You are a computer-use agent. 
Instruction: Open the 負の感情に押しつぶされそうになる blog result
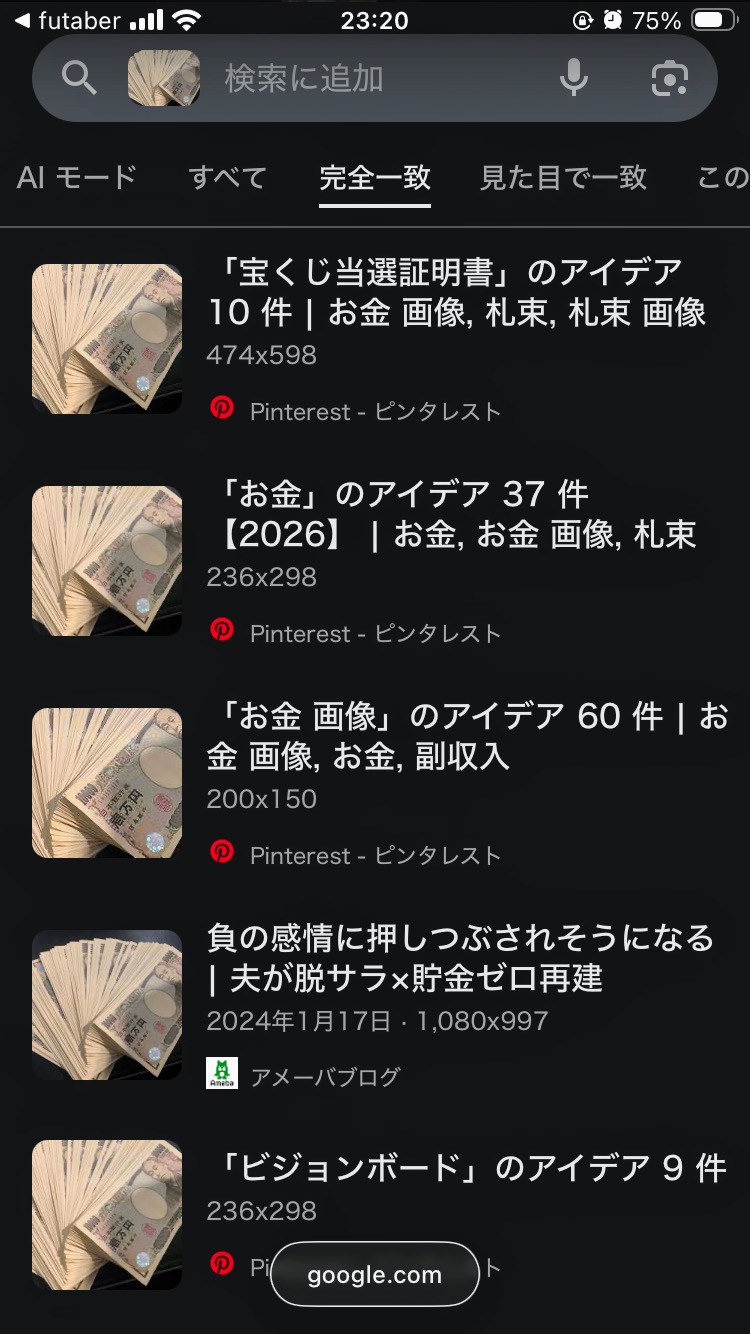pos(460,958)
